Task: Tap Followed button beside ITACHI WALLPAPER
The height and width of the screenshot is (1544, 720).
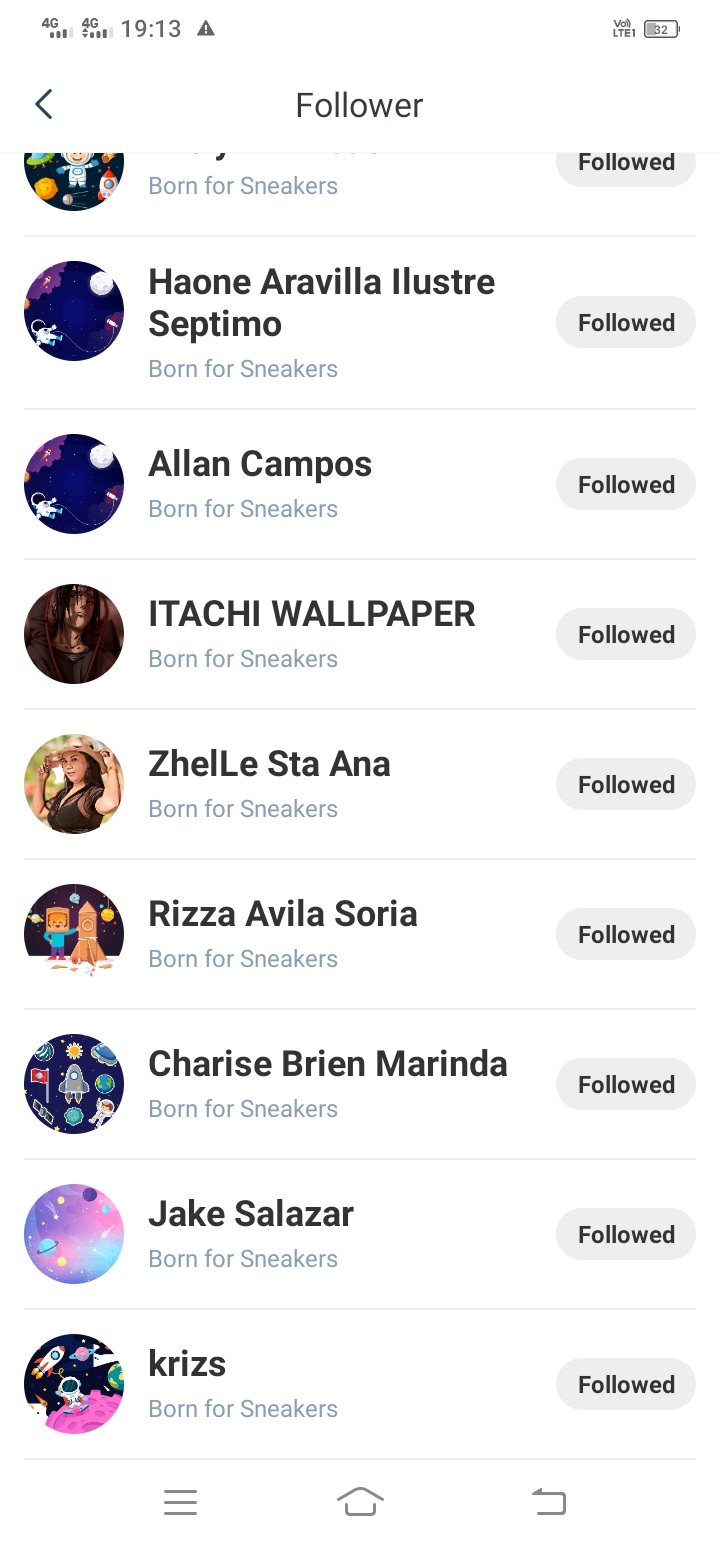Action: (625, 635)
